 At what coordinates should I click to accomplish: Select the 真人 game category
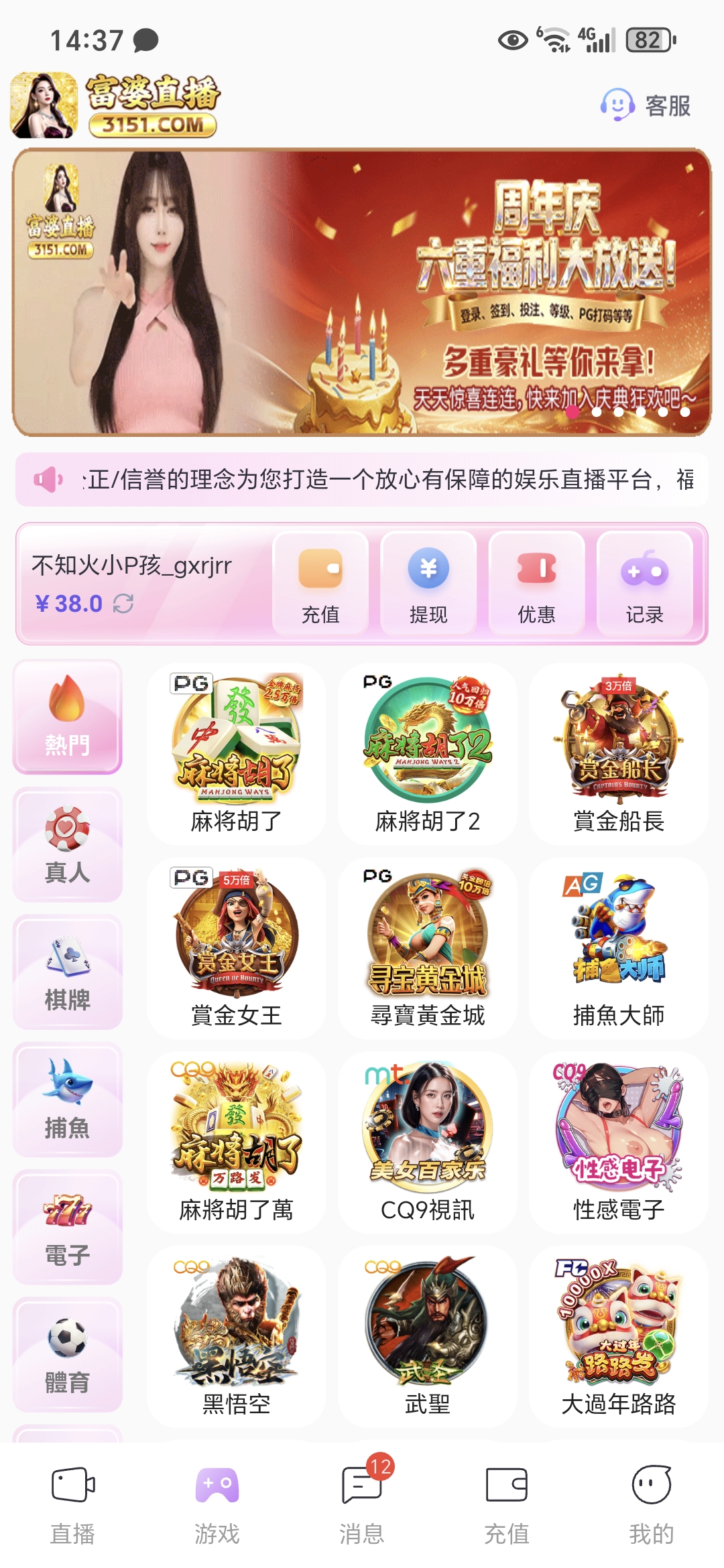point(67,844)
